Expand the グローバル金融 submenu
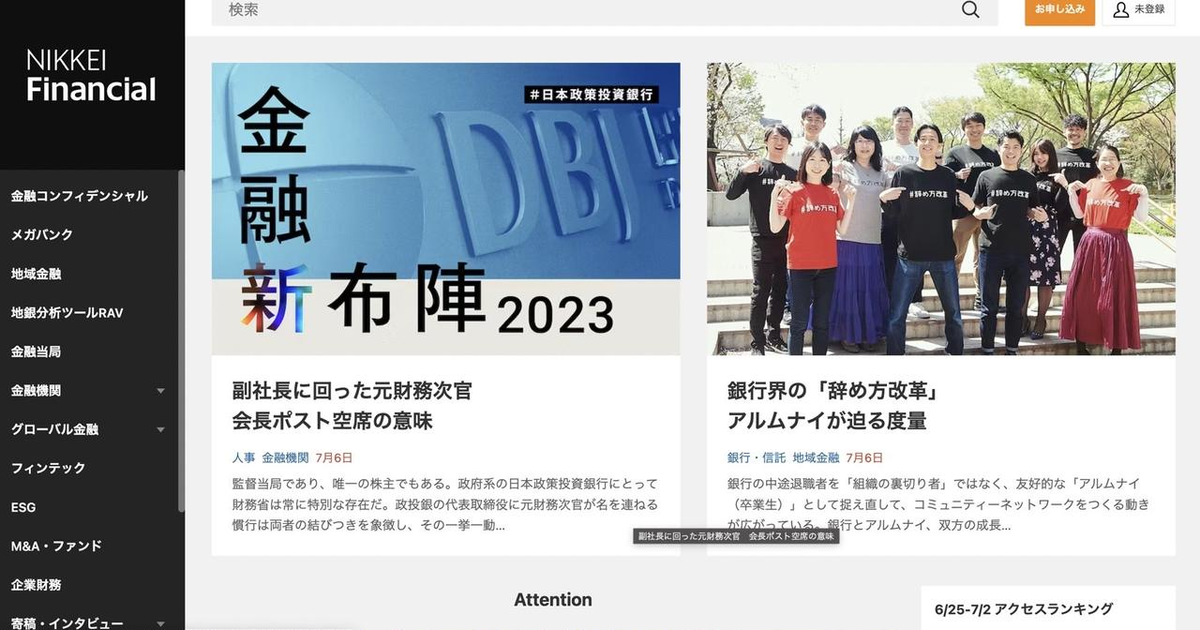Image resolution: width=1200 pixels, height=630 pixels. pos(161,430)
